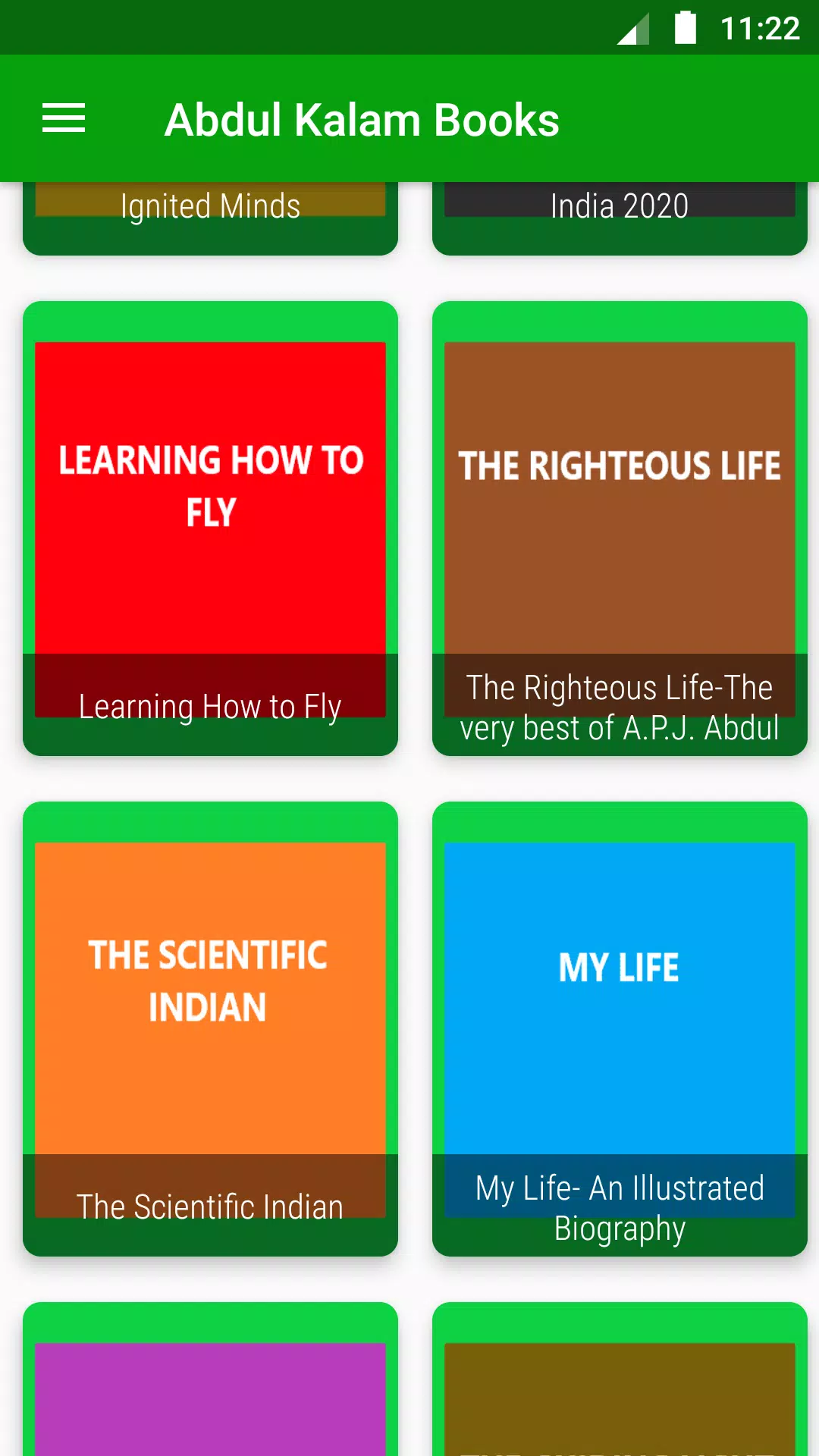This screenshot has width=819, height=1456.
Task: Open the India 2020 book
Action: click(x=620, y=216)
